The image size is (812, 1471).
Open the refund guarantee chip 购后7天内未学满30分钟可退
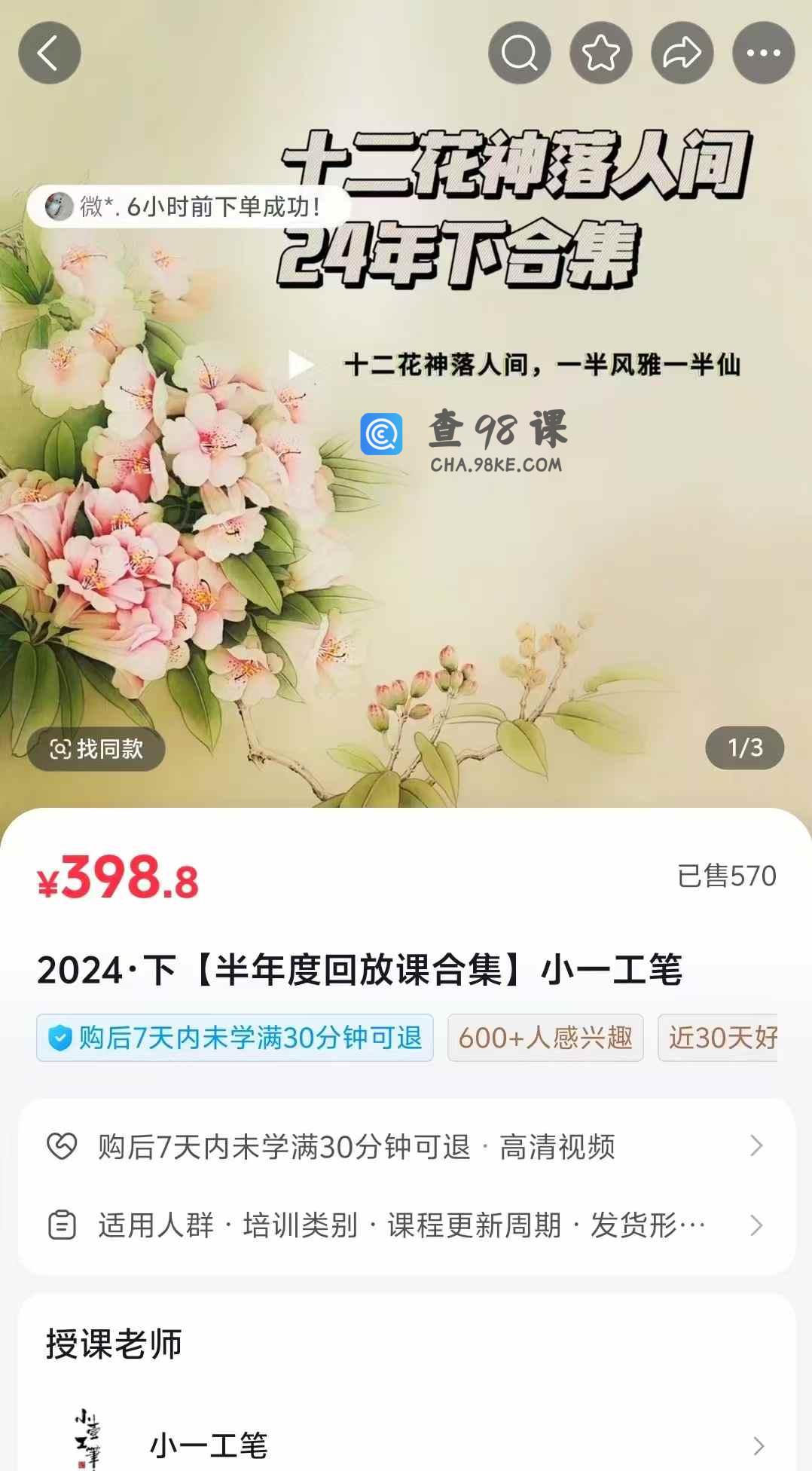(235, 1038)
